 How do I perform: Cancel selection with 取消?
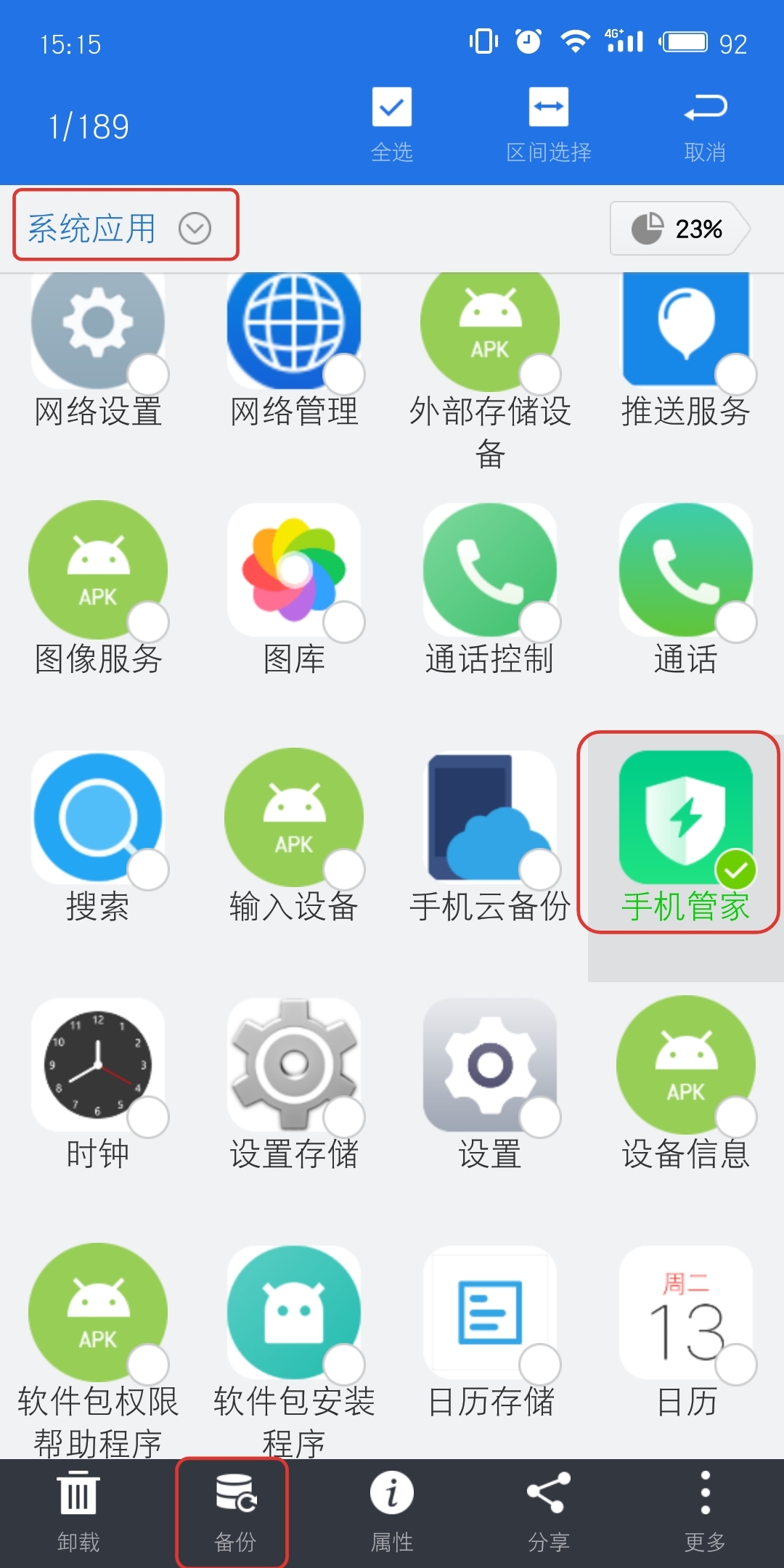click(x=704, y=123)
